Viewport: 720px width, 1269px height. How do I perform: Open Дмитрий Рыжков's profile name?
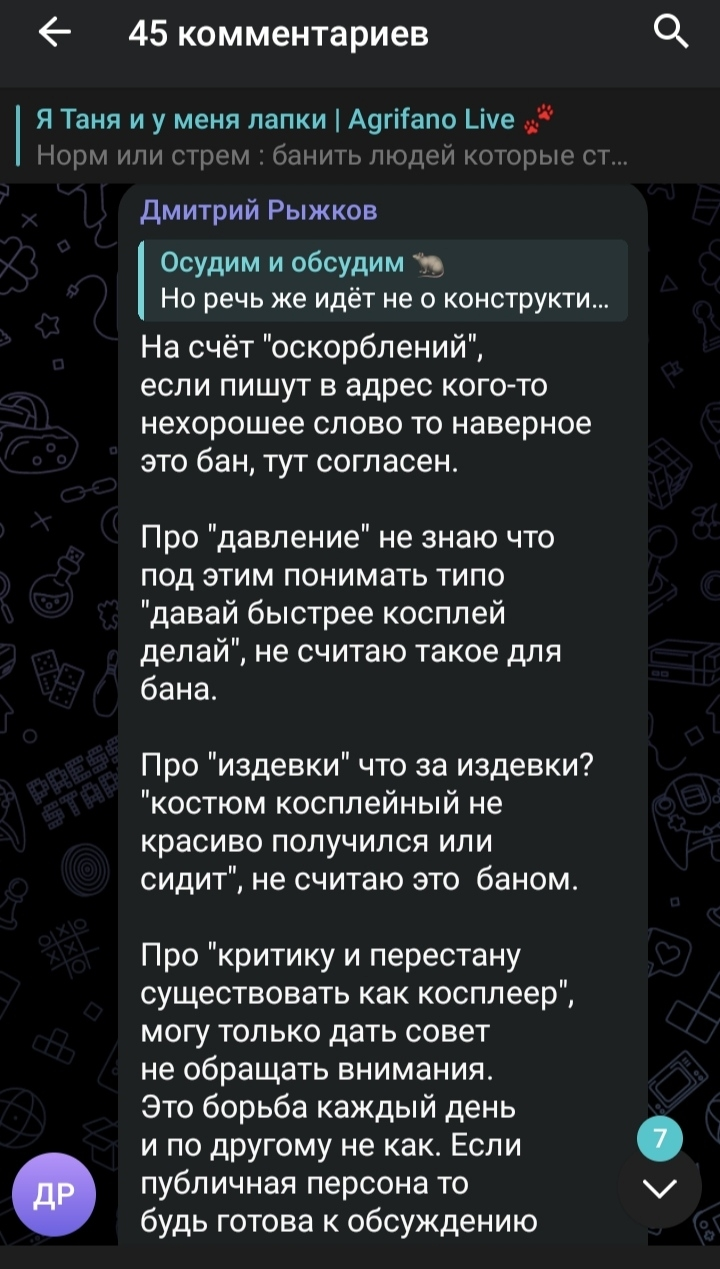(x=259, y=209)
